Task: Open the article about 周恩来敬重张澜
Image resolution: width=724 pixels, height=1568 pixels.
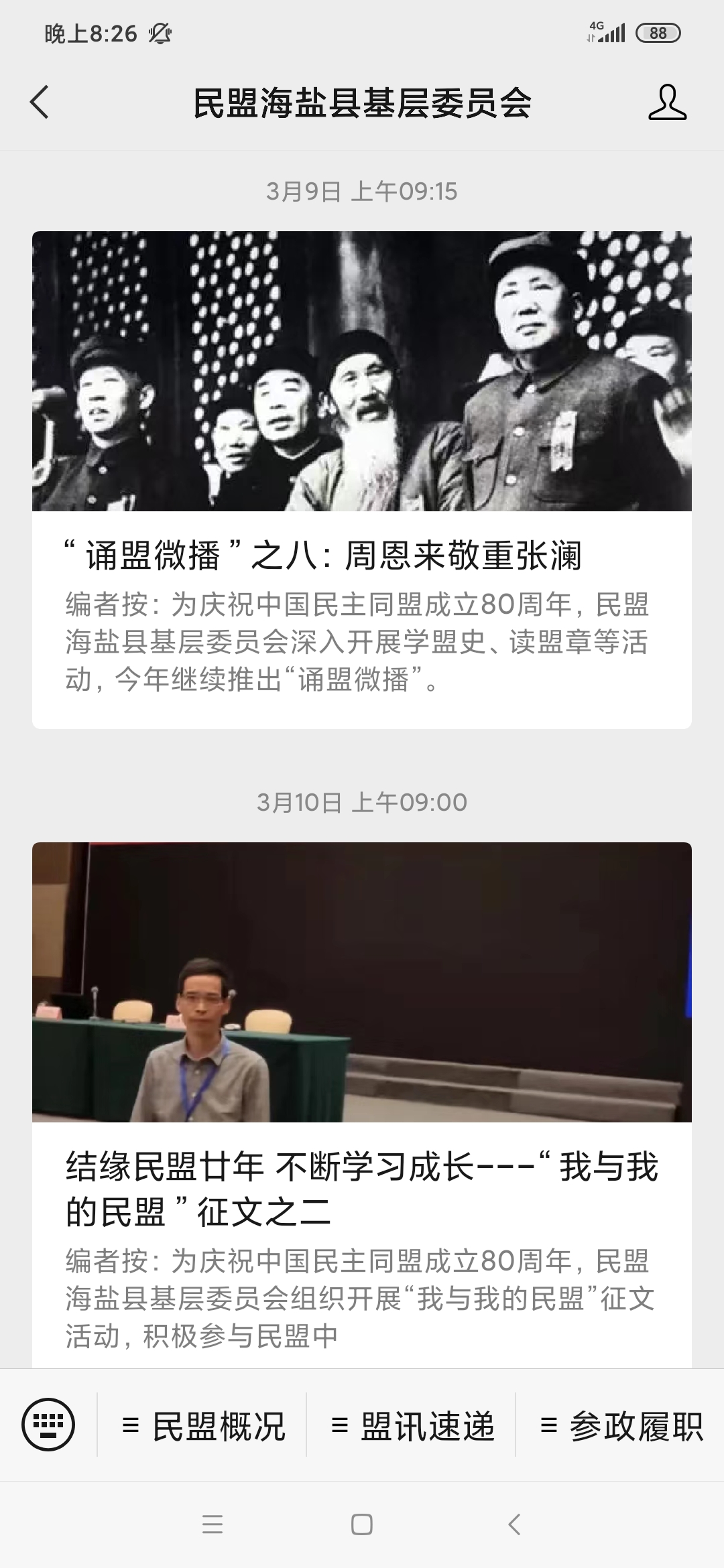Action: coord(362,480)
